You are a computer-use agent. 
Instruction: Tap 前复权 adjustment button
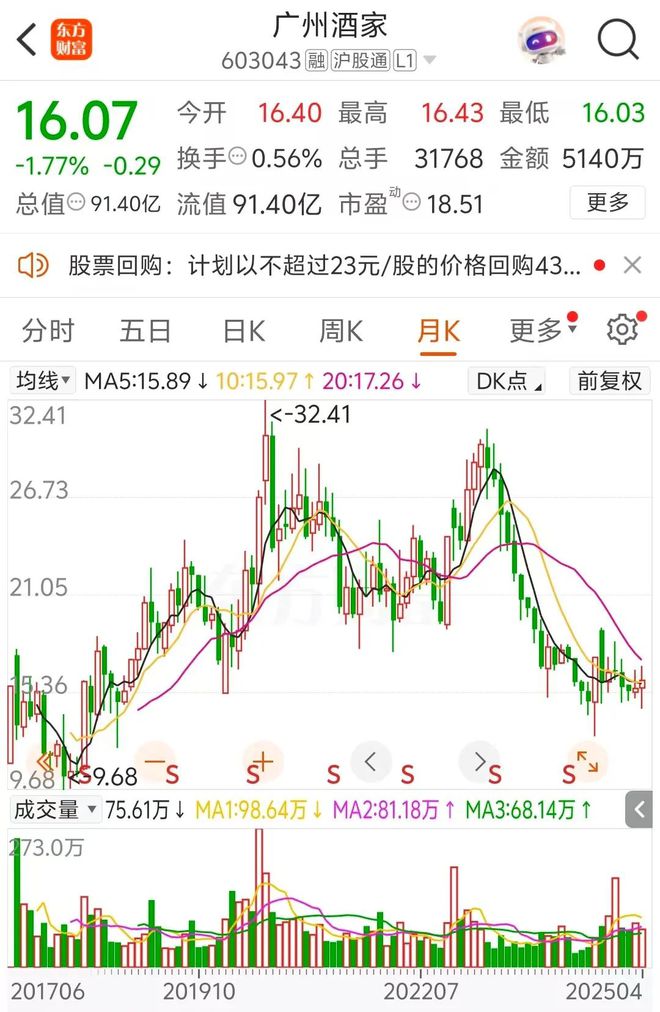coord(609,380)
